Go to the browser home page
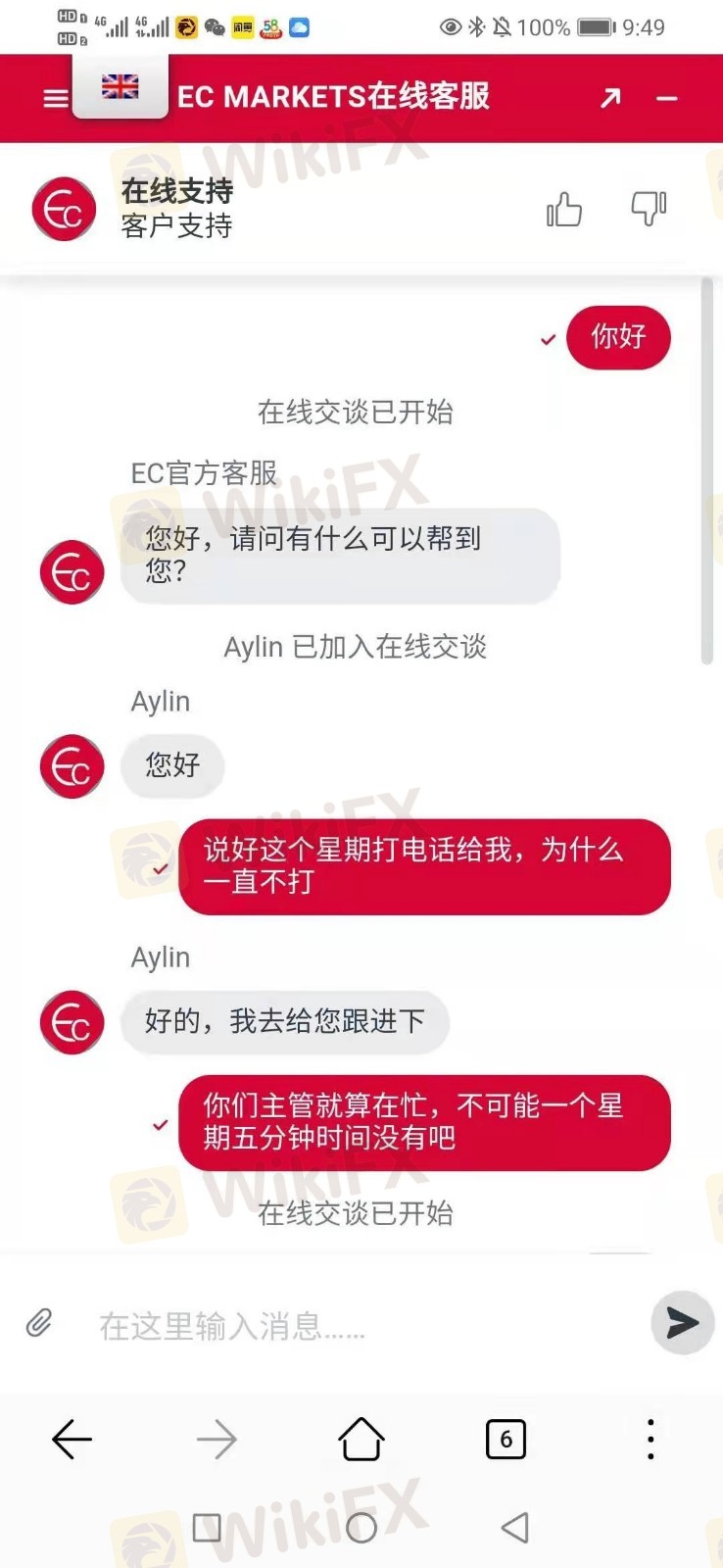 coord(361,1439)
